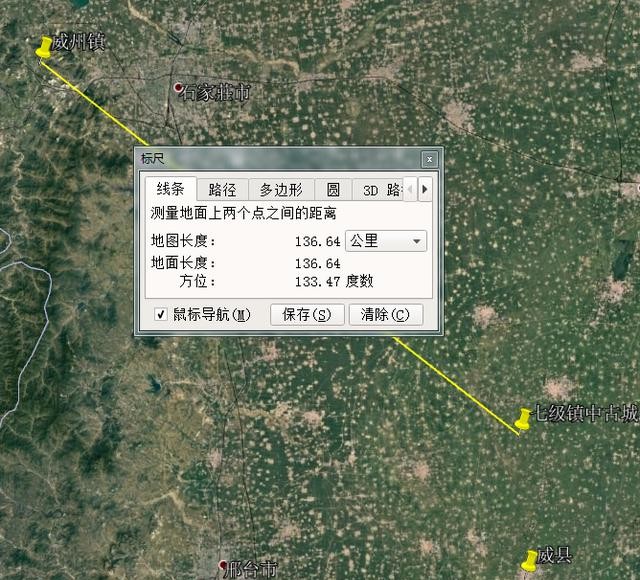Show more ruler tabs with right arrow

coord(424,189)
